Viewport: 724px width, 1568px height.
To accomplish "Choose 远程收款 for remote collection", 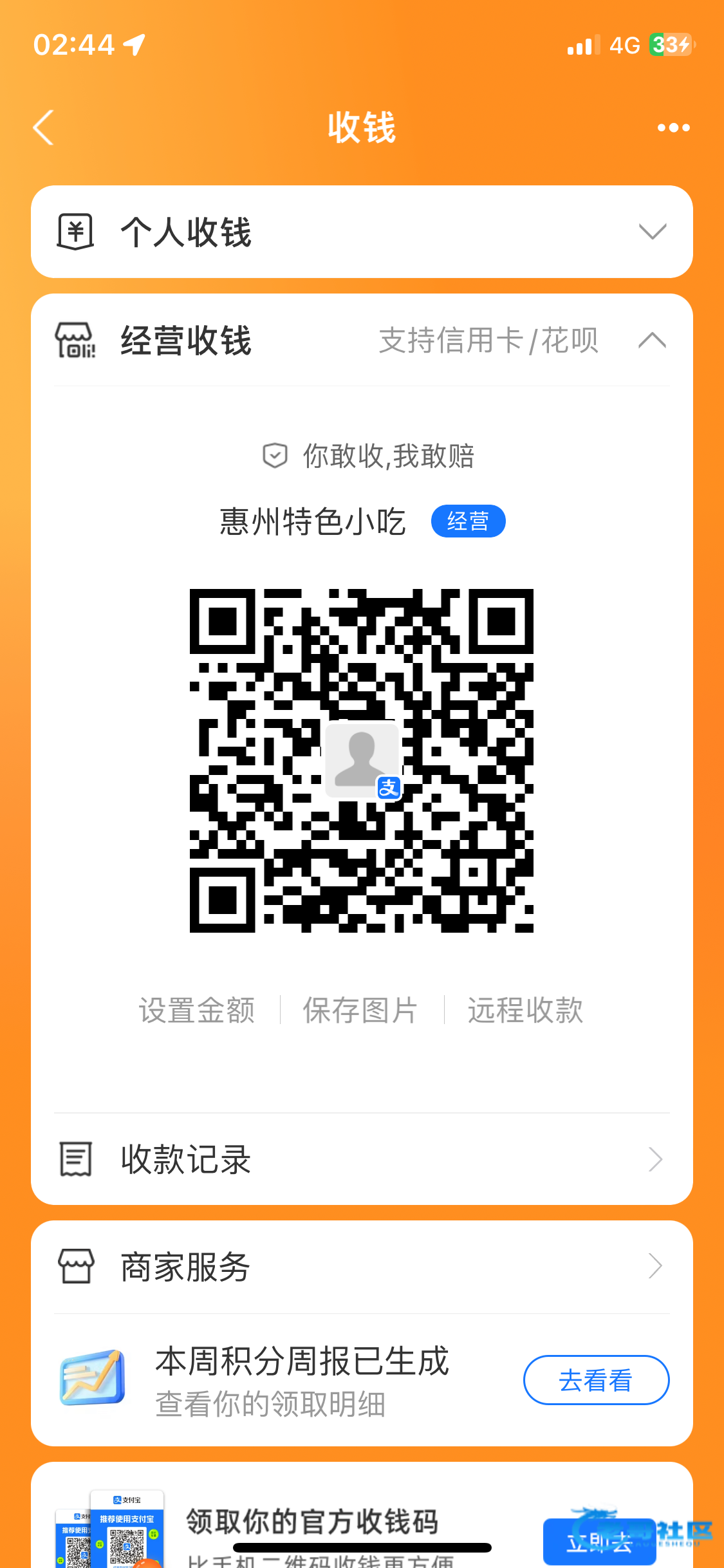I will pos(525,1010).
